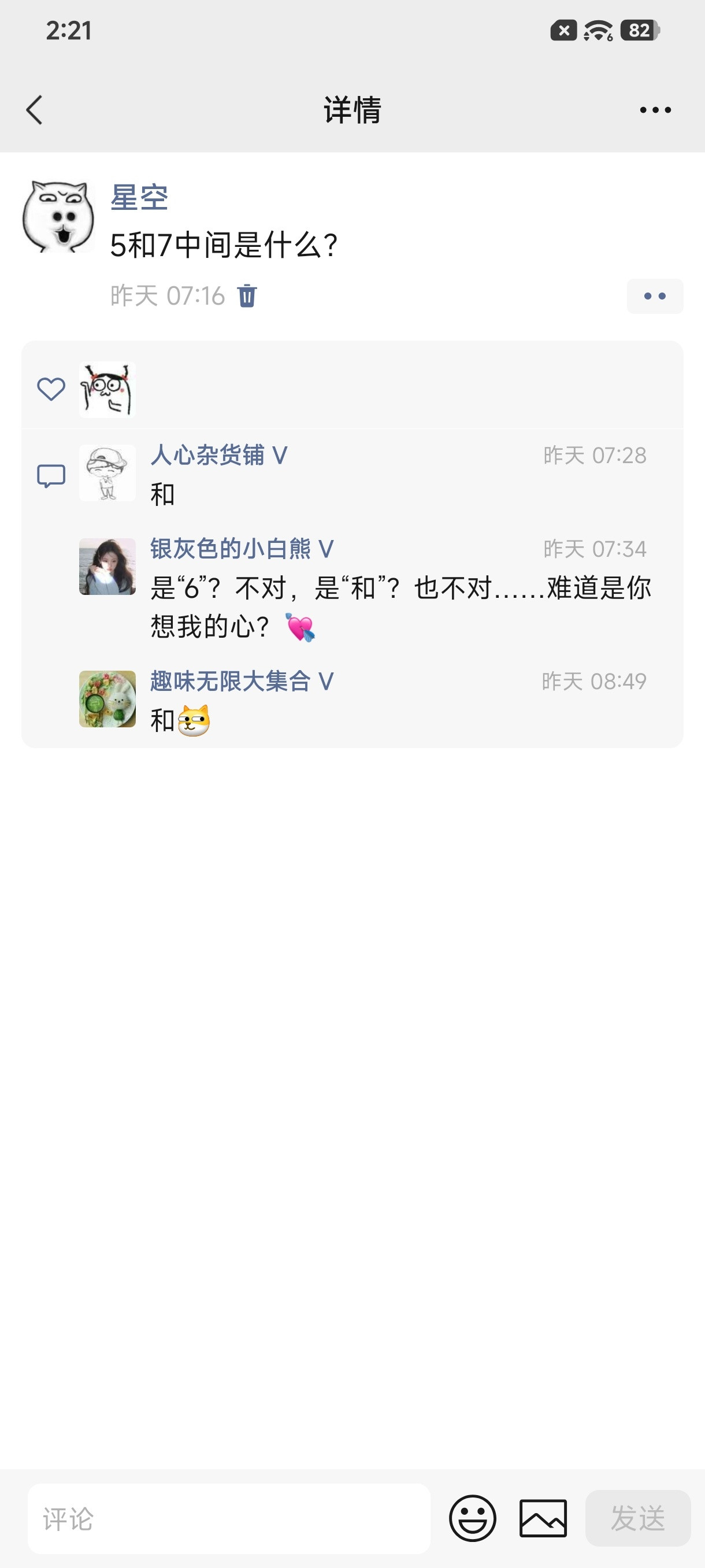Screen dimensions: 705x1568
Task: Click the two-dot comment options button
Action: 654,296
